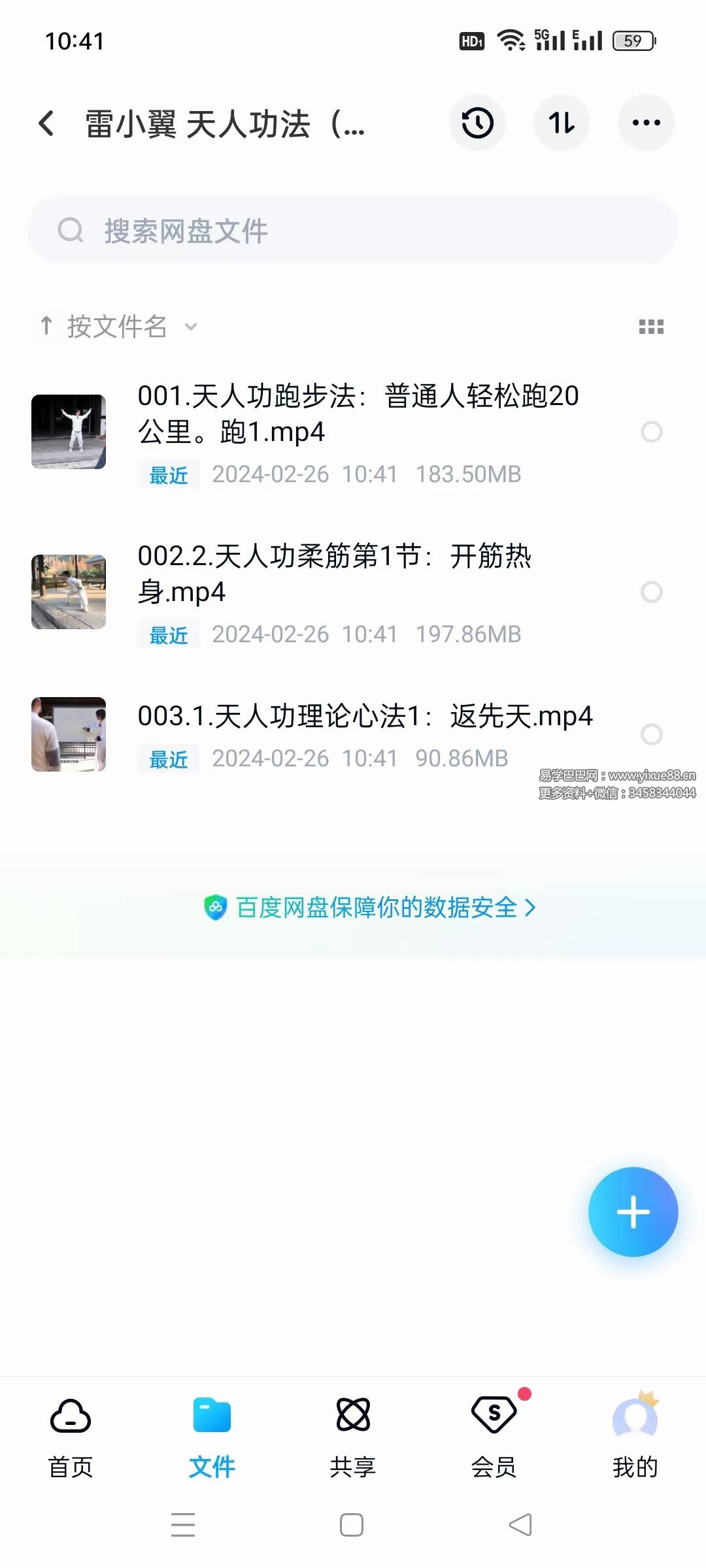Open the recent history clock icon

click(477, 123)
